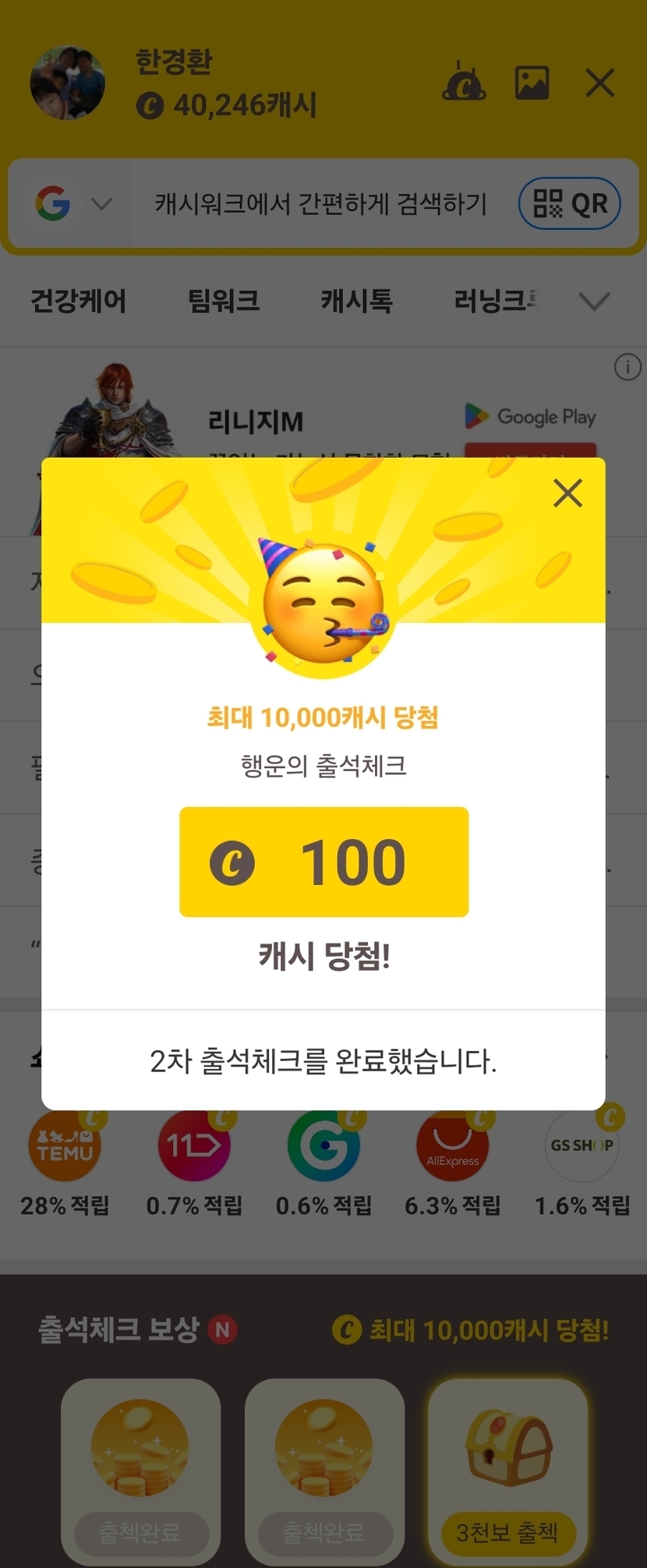Switch to the 팀워크 tab
Image resolution: width=647 pixels, height=1568 pixels.
(224, 301)
